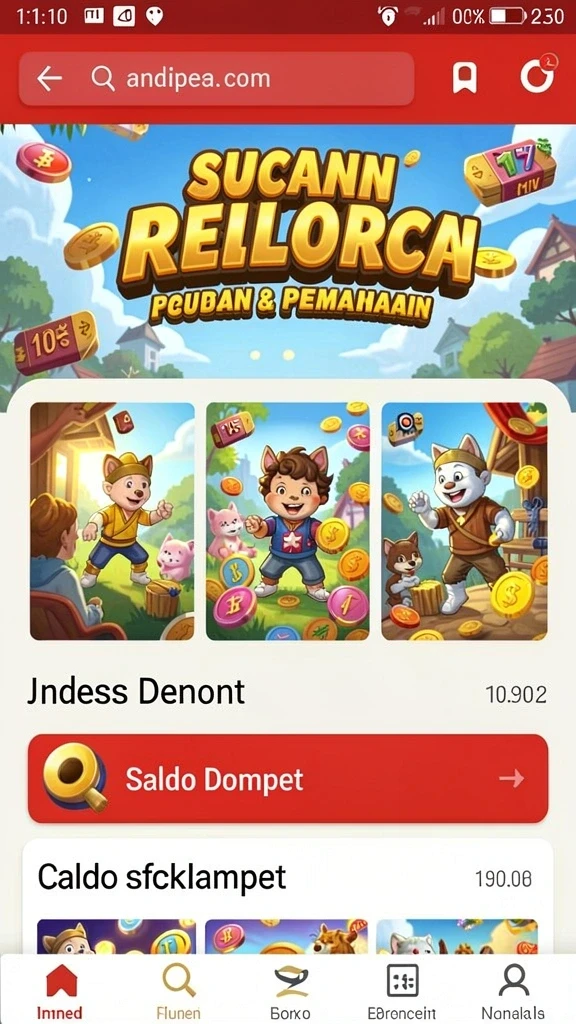Open the game tile with yellow-shirt character
The width and height of the screenshot is (576, 1024).
pyautogui.click(x=112, y=521)
